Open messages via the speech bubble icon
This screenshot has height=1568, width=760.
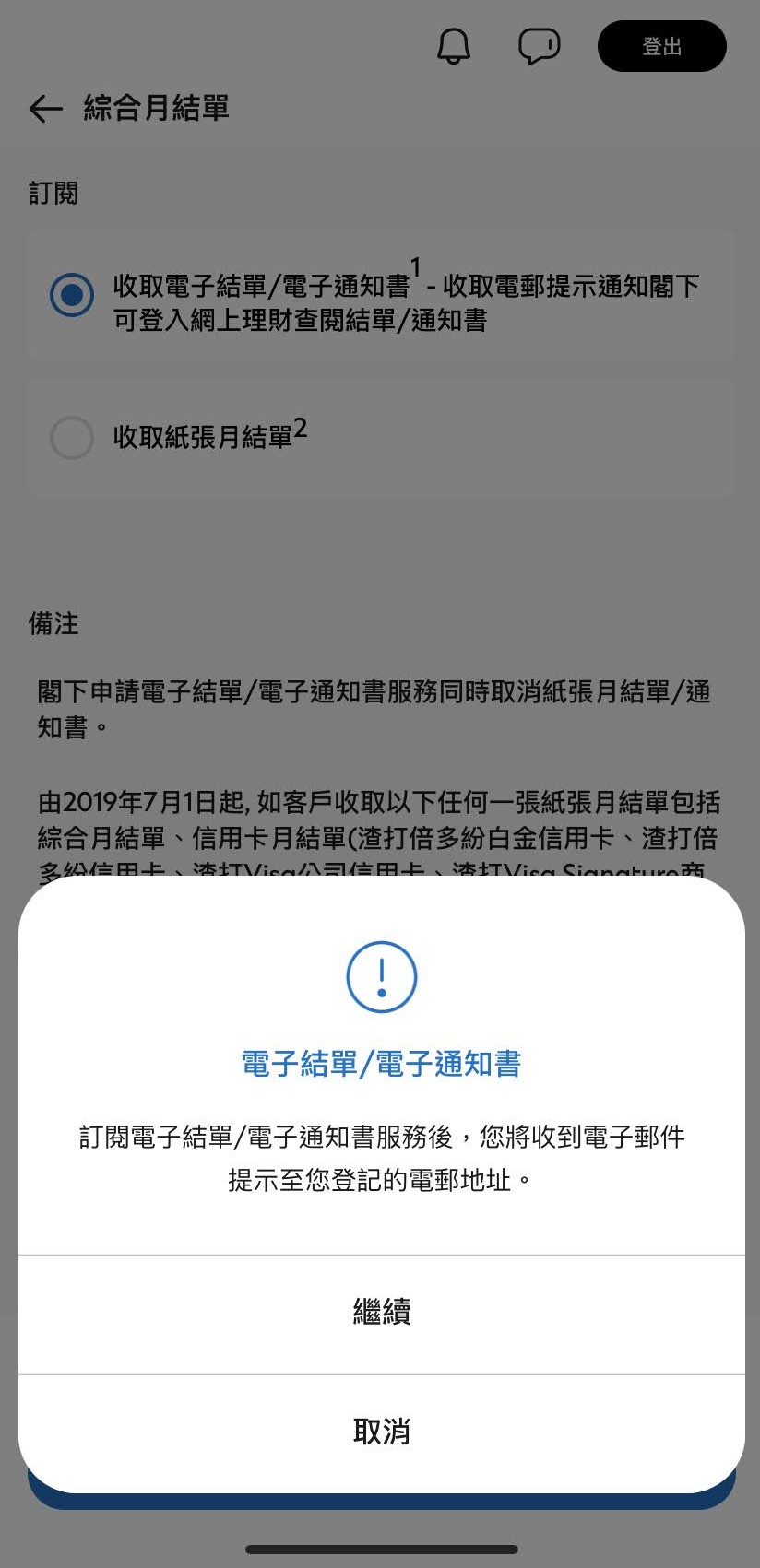click(540, 45)
